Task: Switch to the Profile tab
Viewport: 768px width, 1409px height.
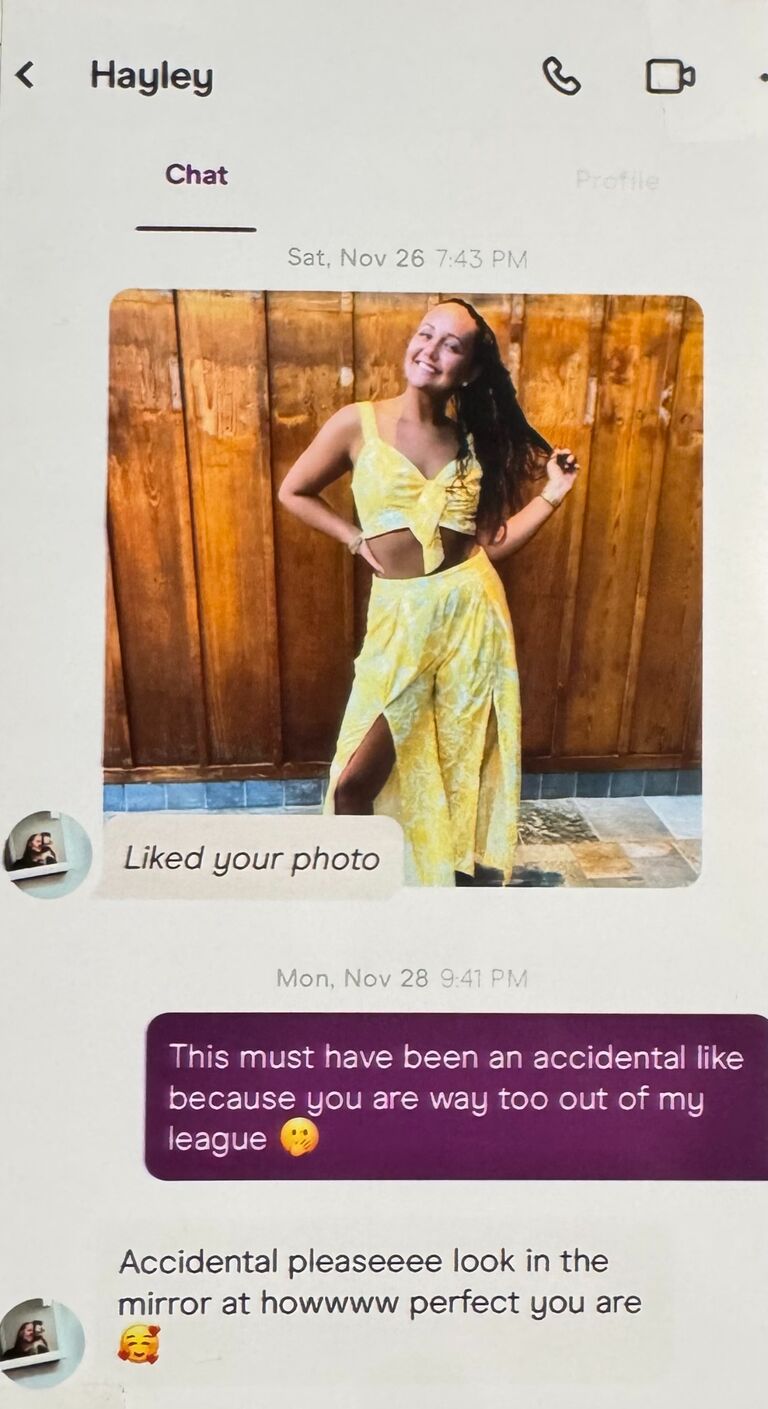Action: pos(617,180)
